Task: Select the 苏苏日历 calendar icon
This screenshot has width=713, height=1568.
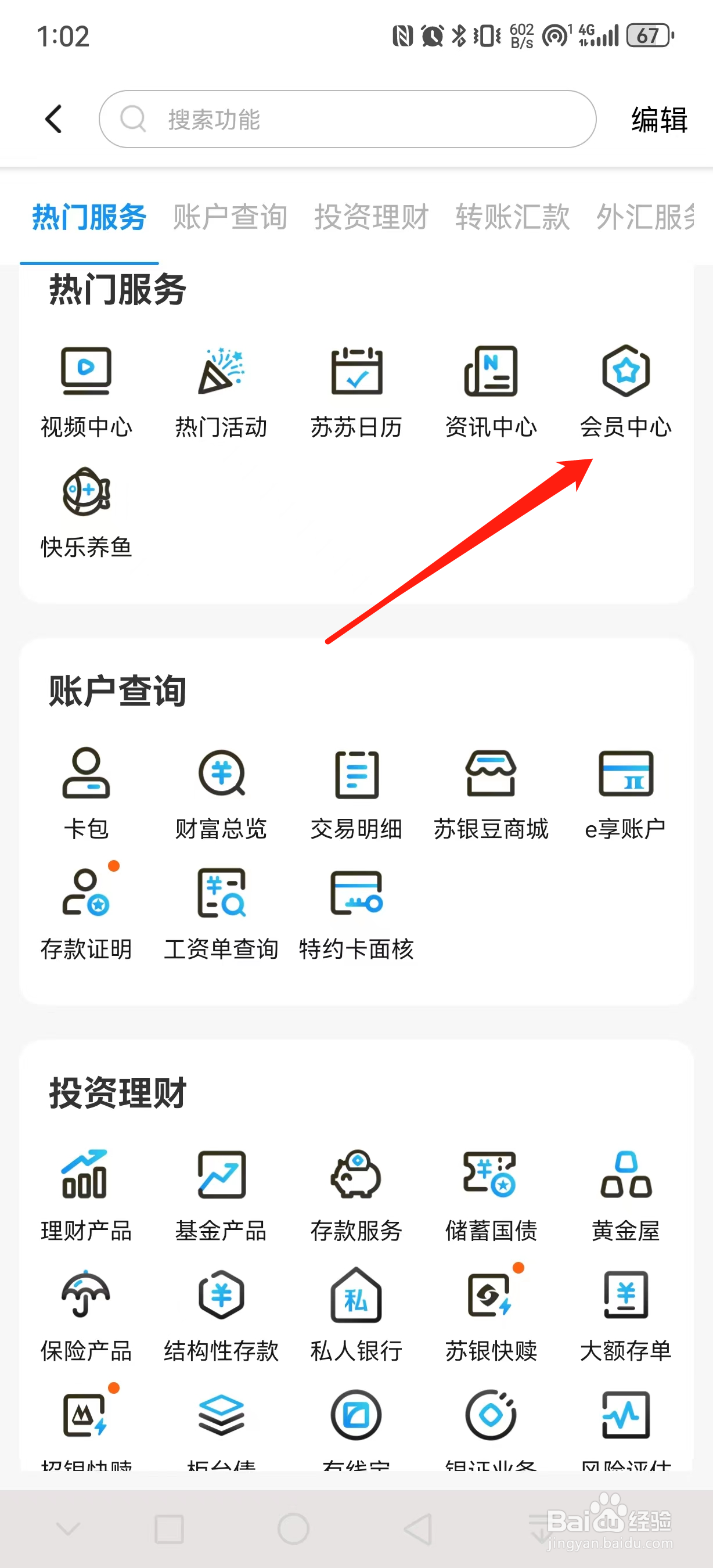Action: pyautogui.click(x=356, y=390)
